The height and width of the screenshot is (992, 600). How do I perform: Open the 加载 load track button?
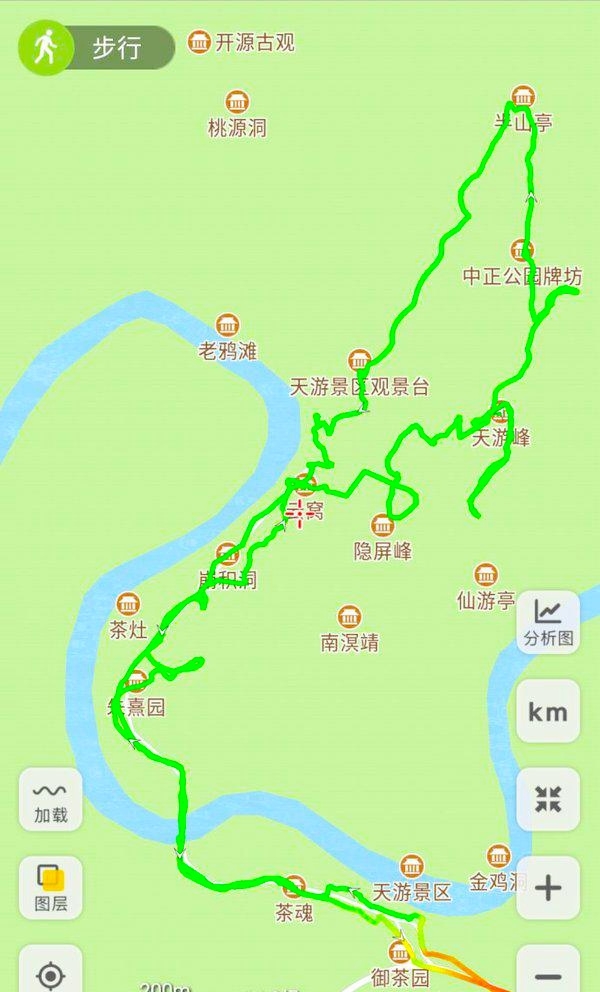coord(51,799)
